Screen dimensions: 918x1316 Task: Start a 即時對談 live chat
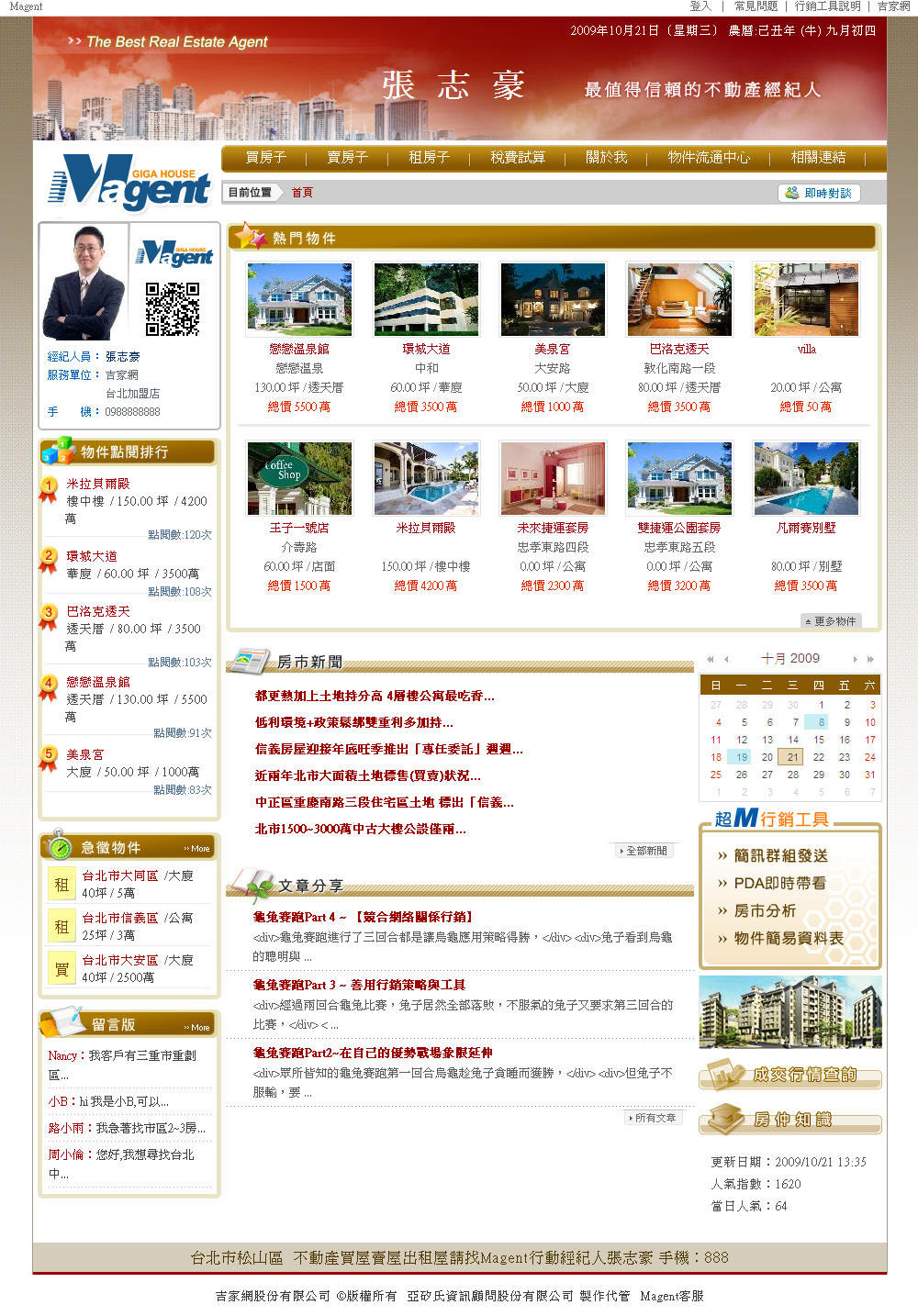click(819, 193)
